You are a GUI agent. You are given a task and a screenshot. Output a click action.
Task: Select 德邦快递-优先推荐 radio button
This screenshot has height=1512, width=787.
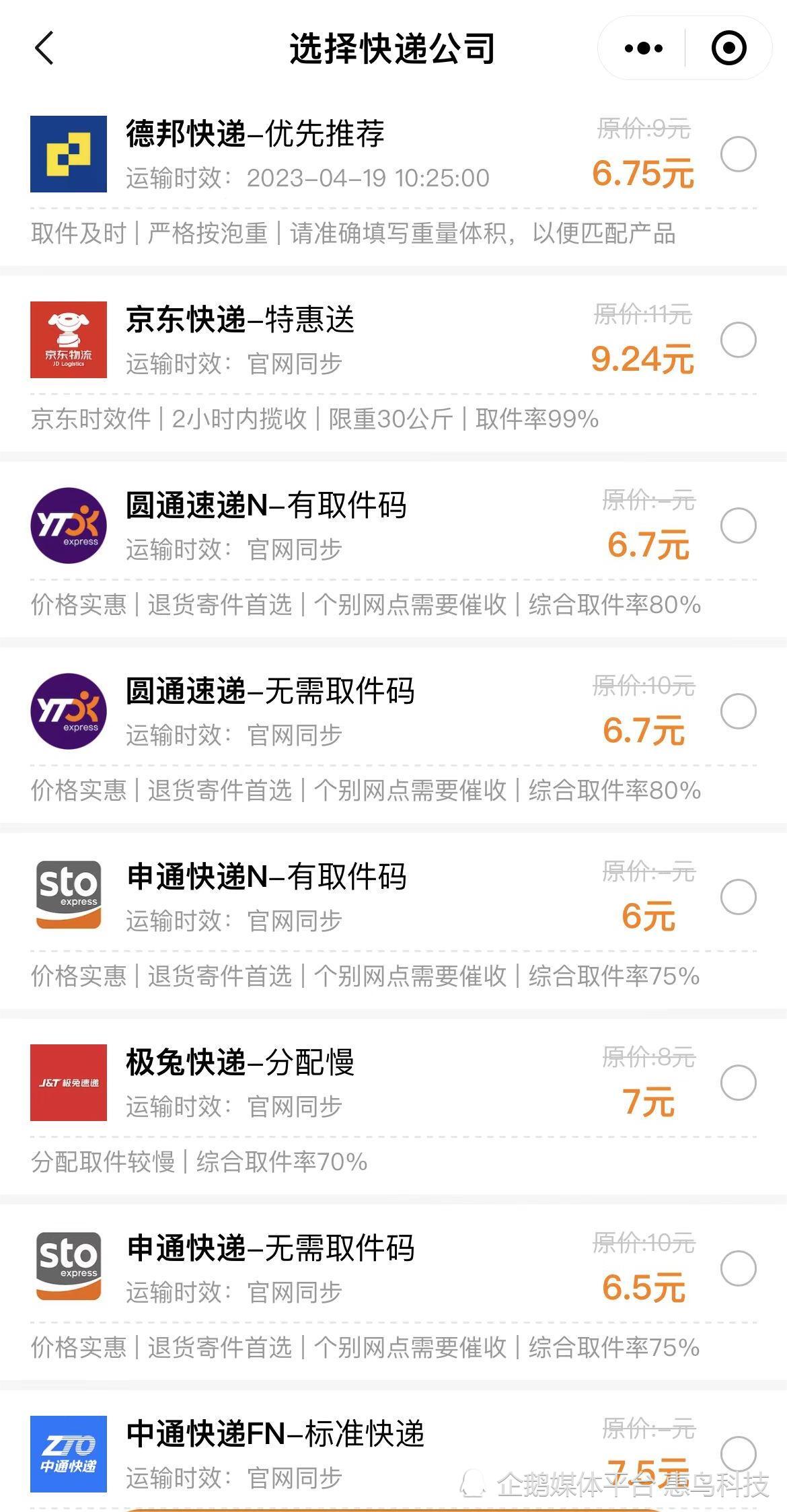tap(739, 154)
